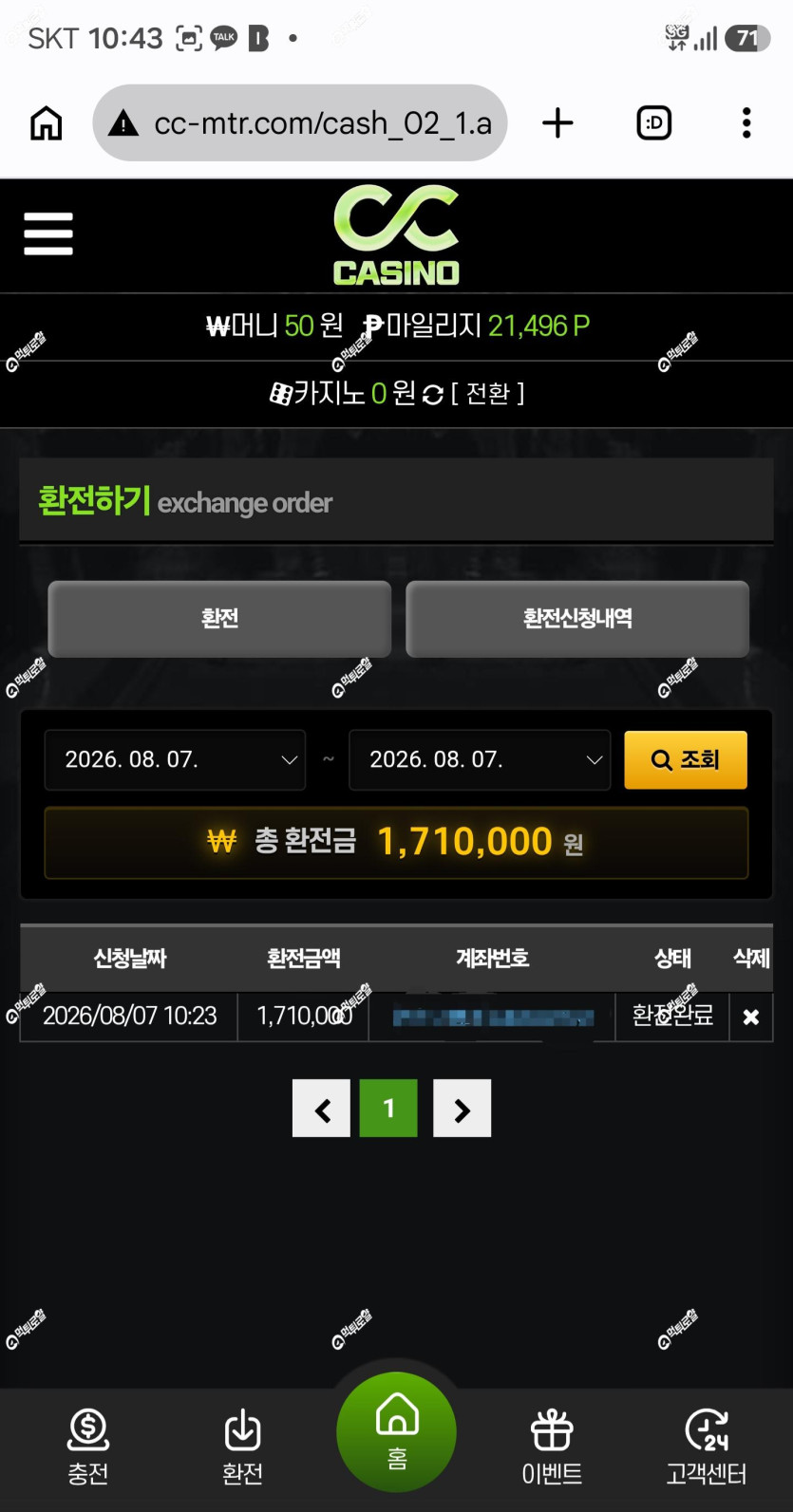Refresh the 카지노 balance
793x1512 pixels.
[433, 394]
